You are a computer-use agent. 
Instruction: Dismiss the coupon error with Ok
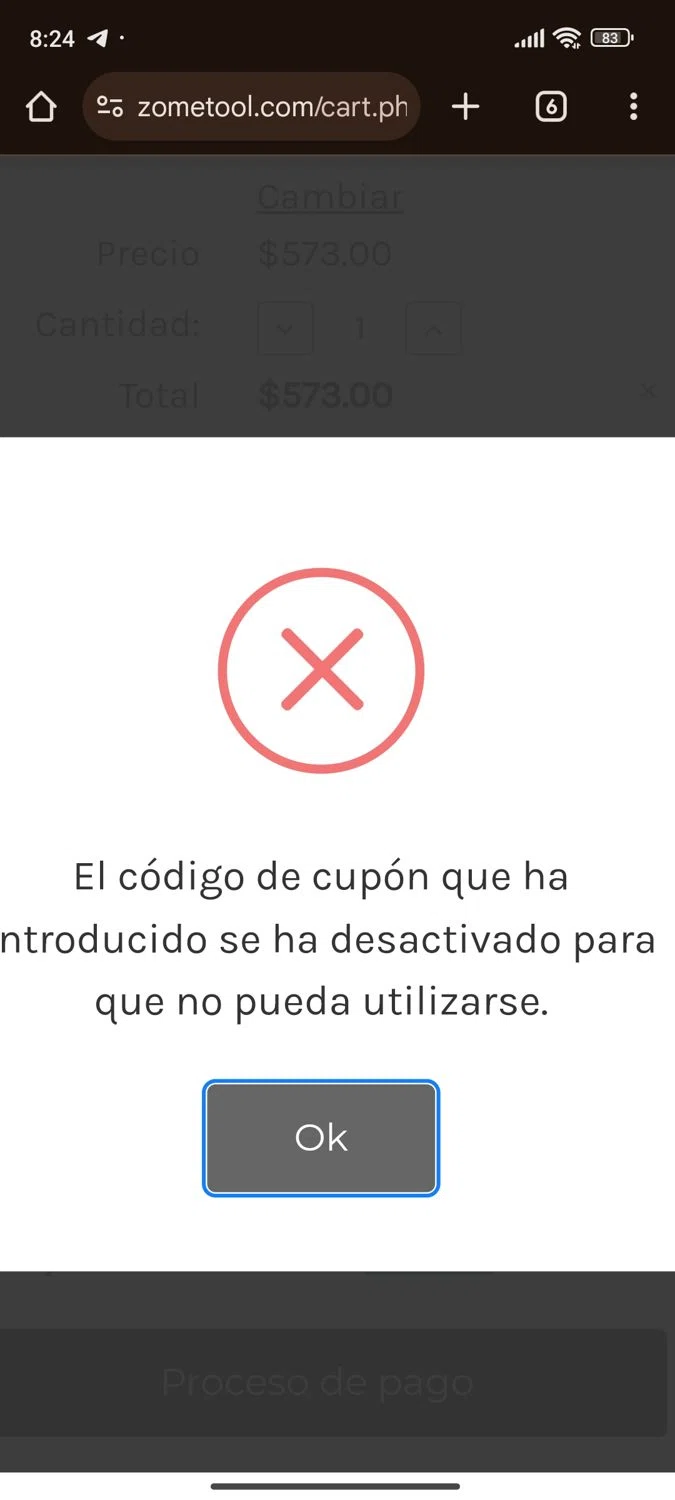[321, 1138]
